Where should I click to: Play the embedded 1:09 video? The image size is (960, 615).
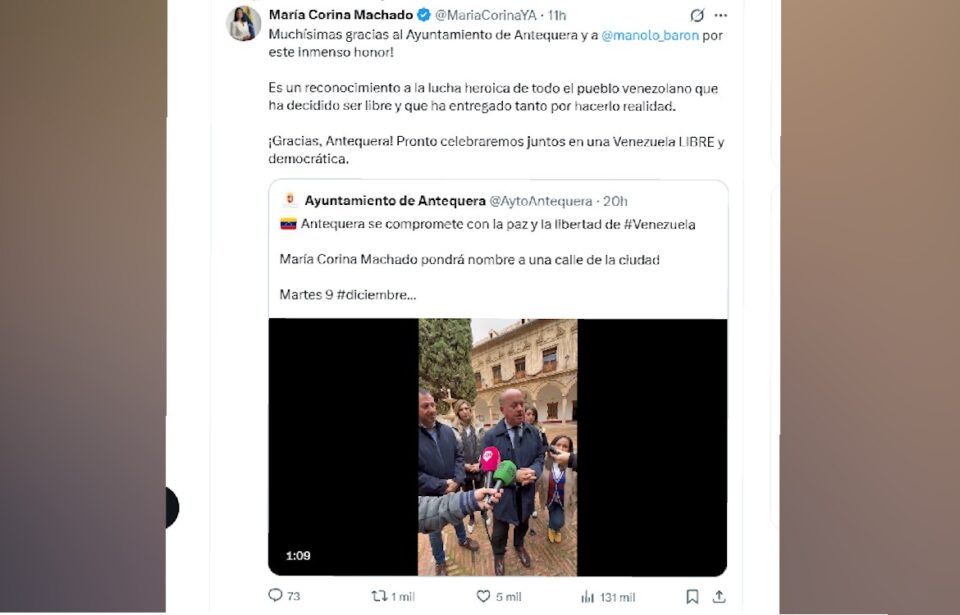pos(497,447)
